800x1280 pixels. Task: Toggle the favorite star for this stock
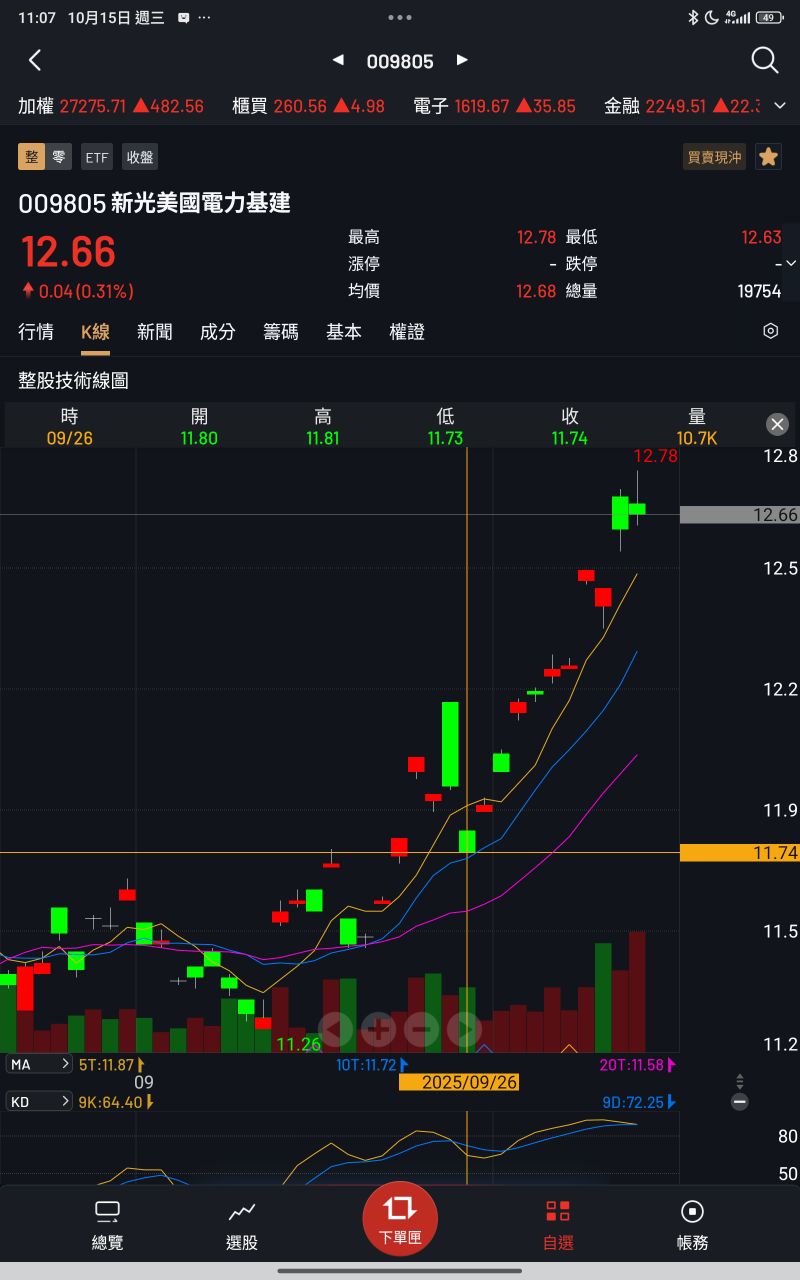pyautogui.click(x=768, y=157)
